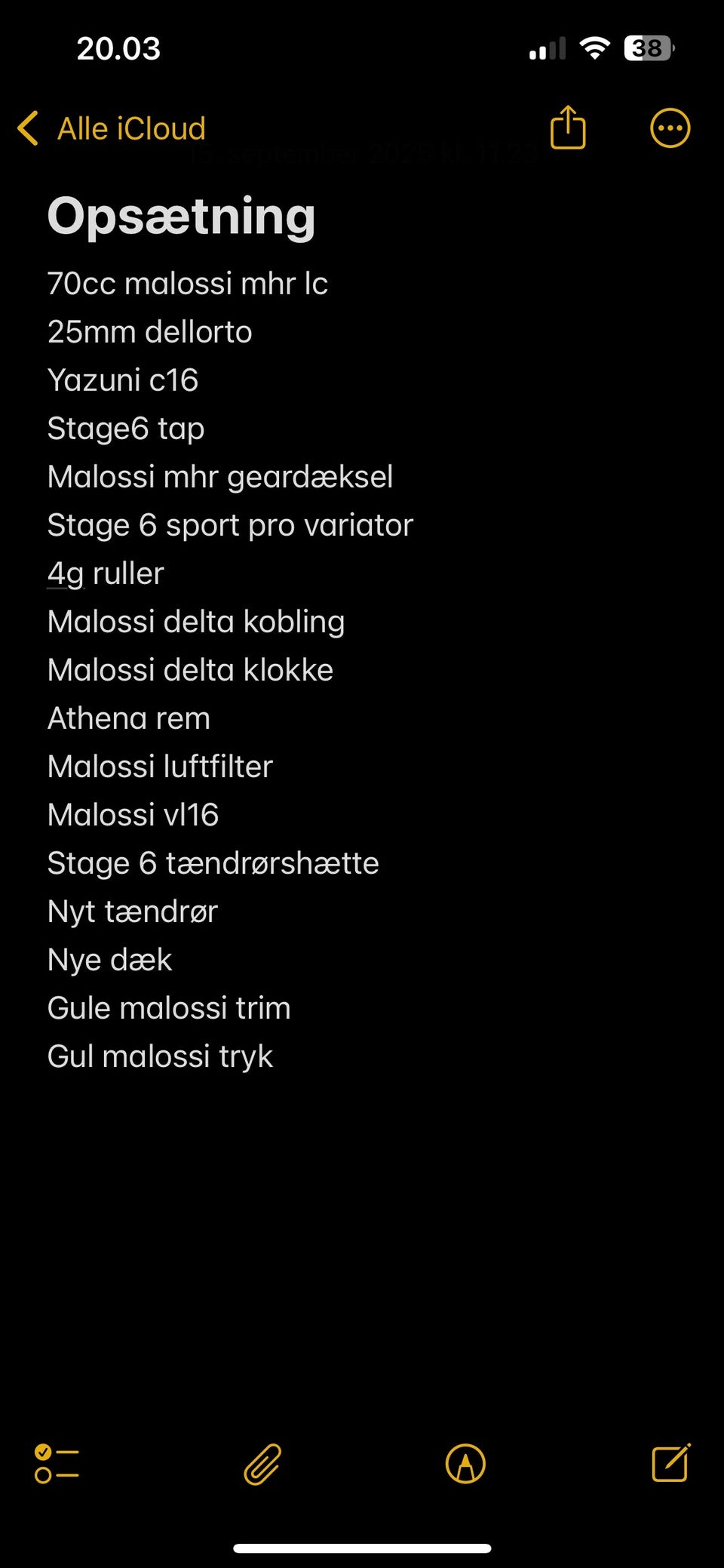This screenshot has height=1568, width=724.
Task: Insert a checklist with the checklist icon
Action: coord(57,1462)
